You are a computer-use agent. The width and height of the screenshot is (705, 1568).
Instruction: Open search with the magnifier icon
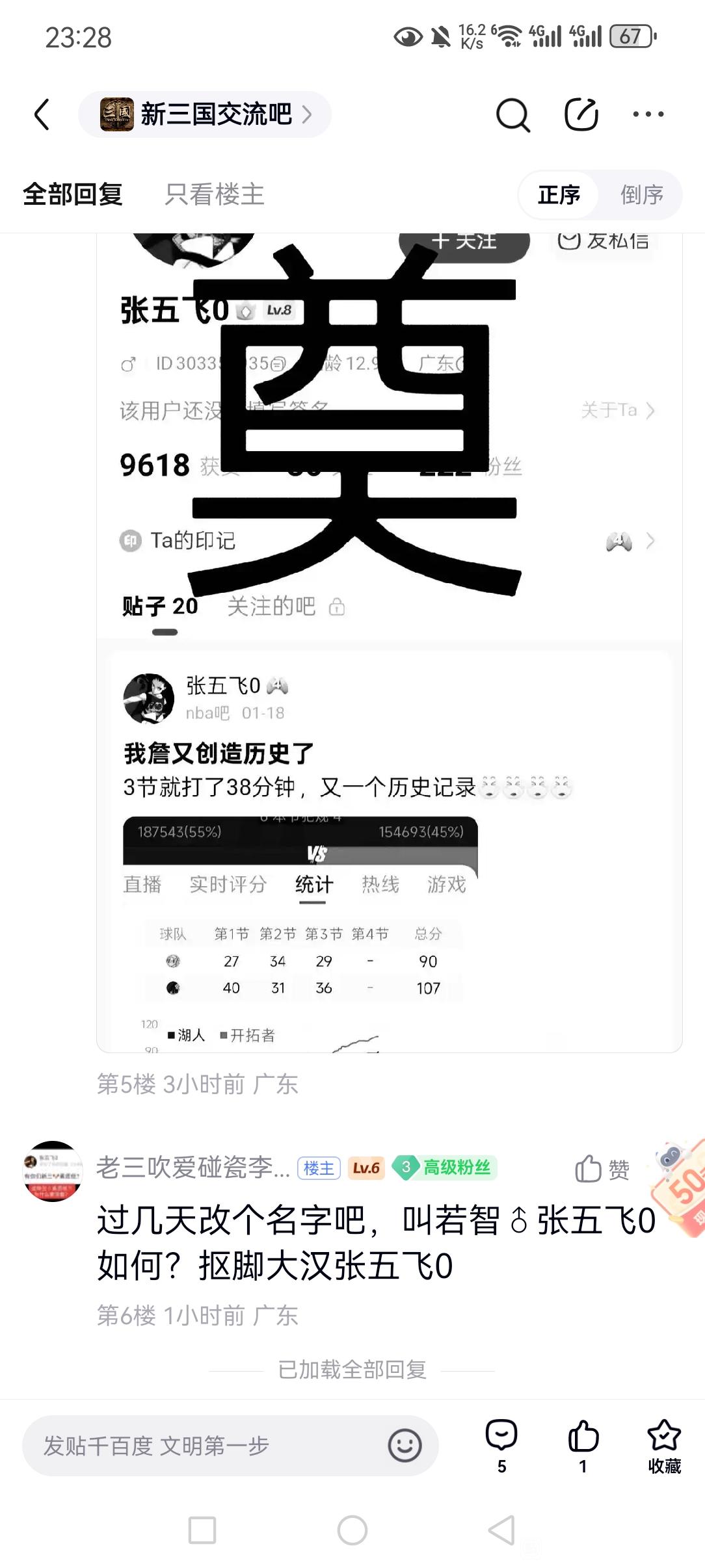coord(513,115)
